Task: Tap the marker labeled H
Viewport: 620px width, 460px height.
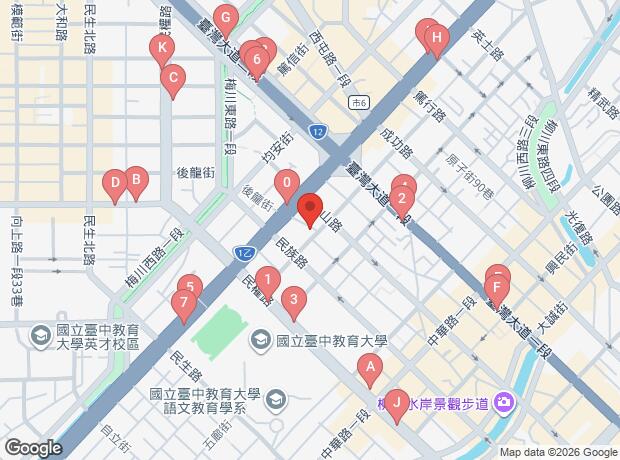Action: 437,42
